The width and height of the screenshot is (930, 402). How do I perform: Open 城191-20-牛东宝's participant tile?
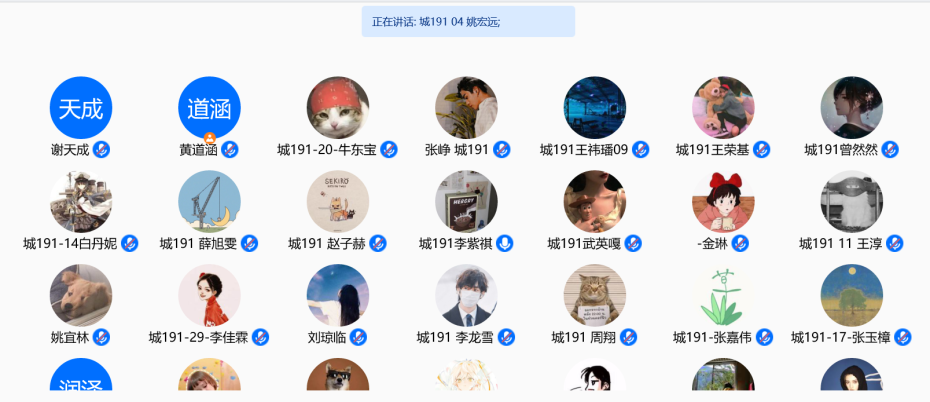coord(338,108)
